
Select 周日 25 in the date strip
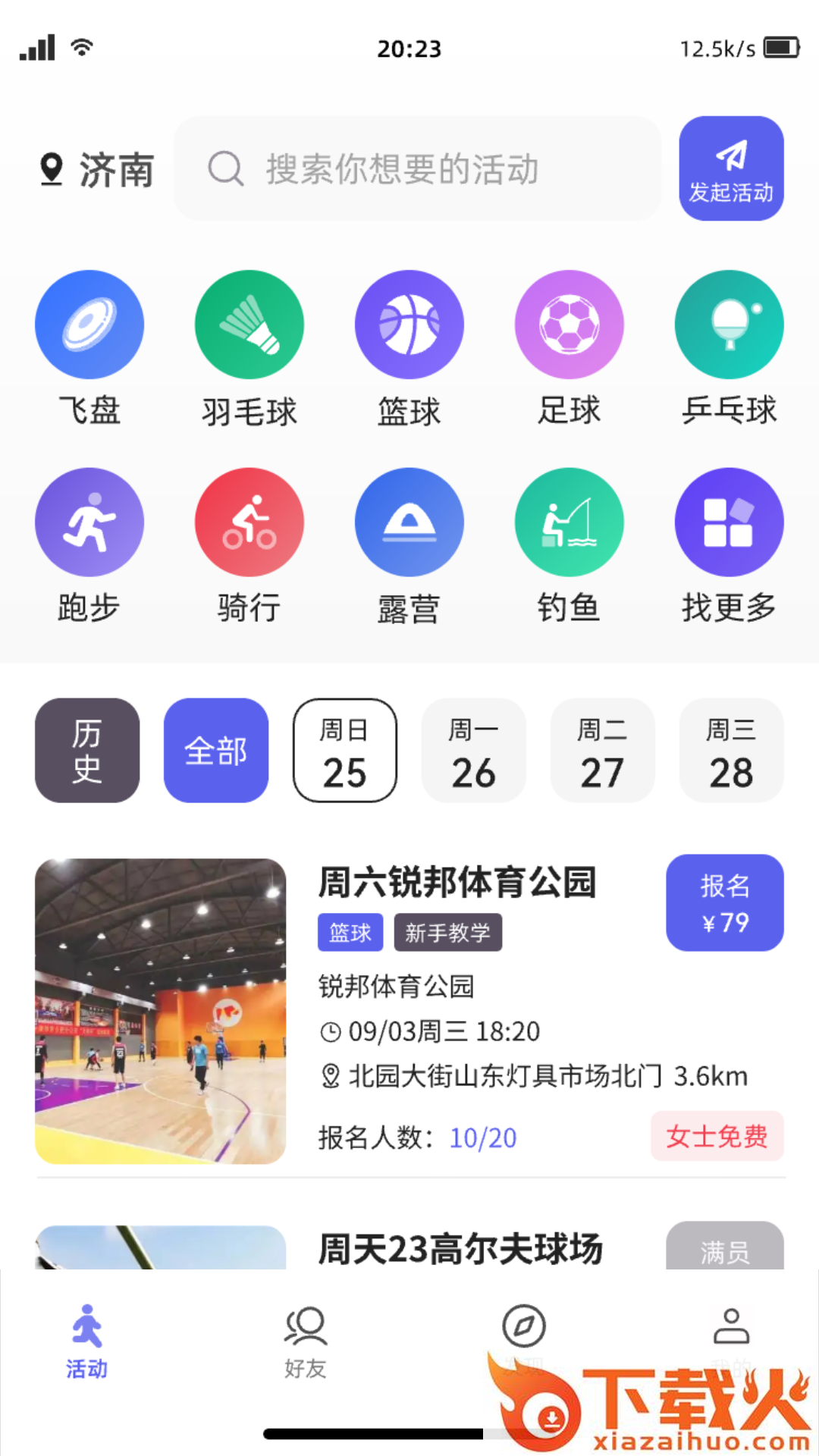(345, 751)
